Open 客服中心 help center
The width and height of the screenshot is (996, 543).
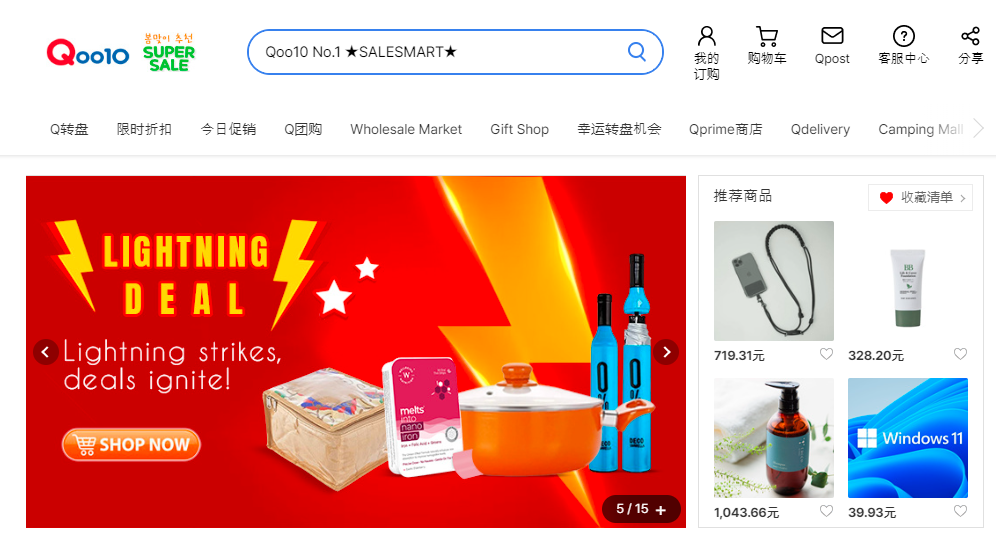(903, 46)
